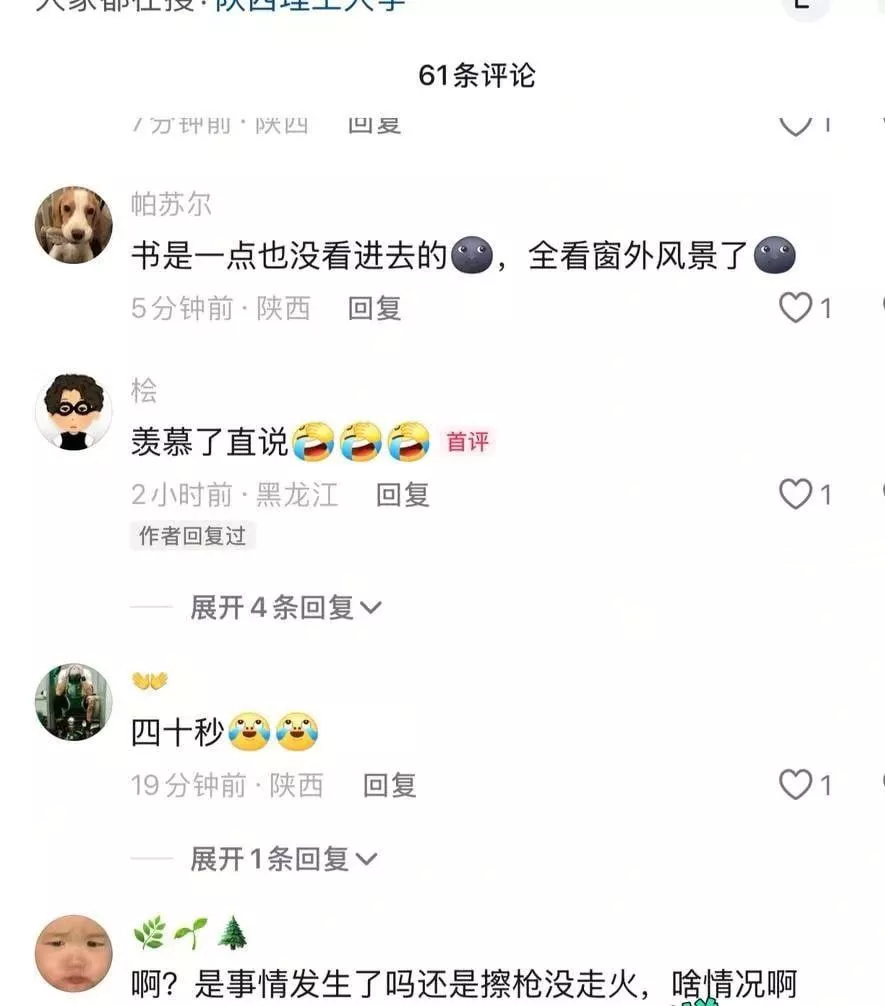Open 帕苏尔's dog avatar profile
Image resolution: width=885 pixels, height=1006 pixels.
click(74, 225)
